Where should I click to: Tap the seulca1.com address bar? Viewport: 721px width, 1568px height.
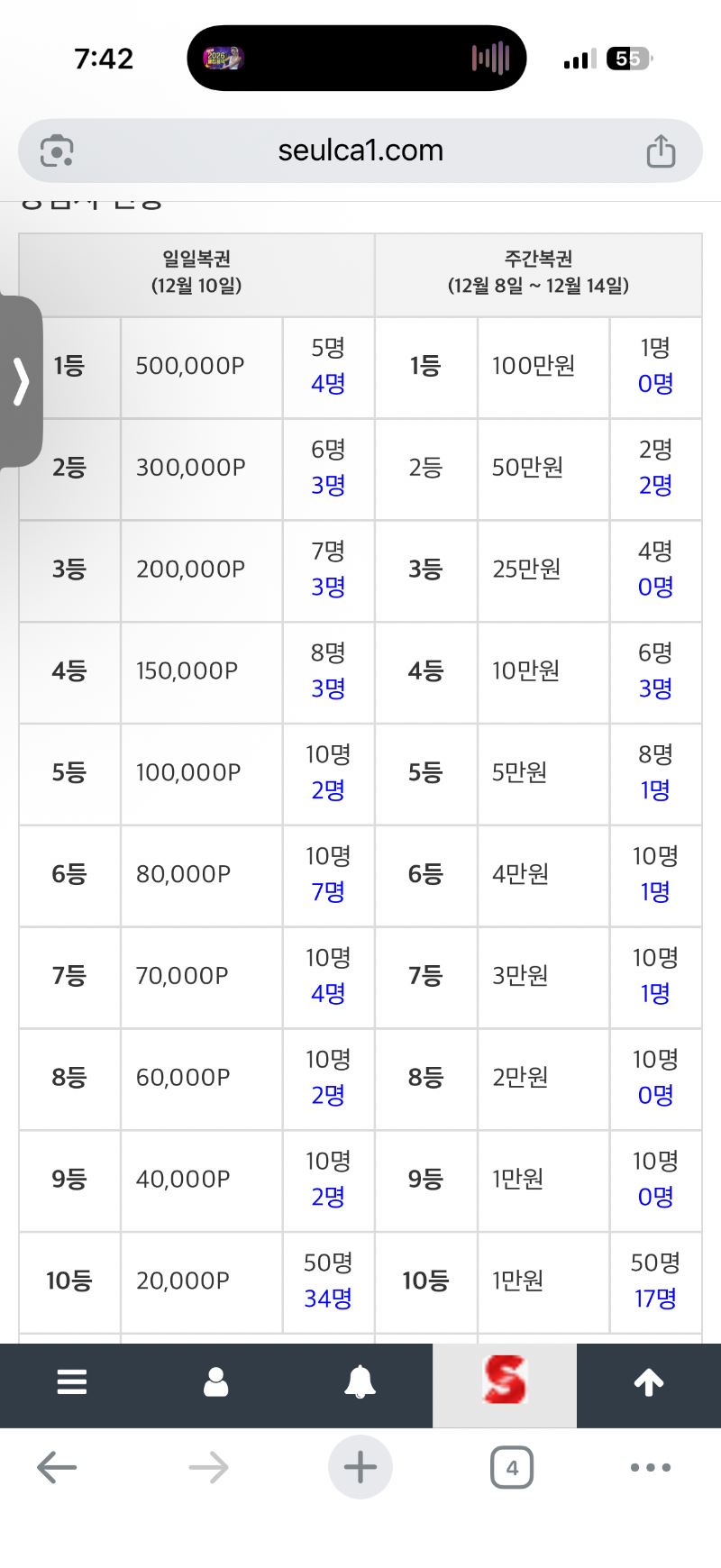tap(360, 150)
